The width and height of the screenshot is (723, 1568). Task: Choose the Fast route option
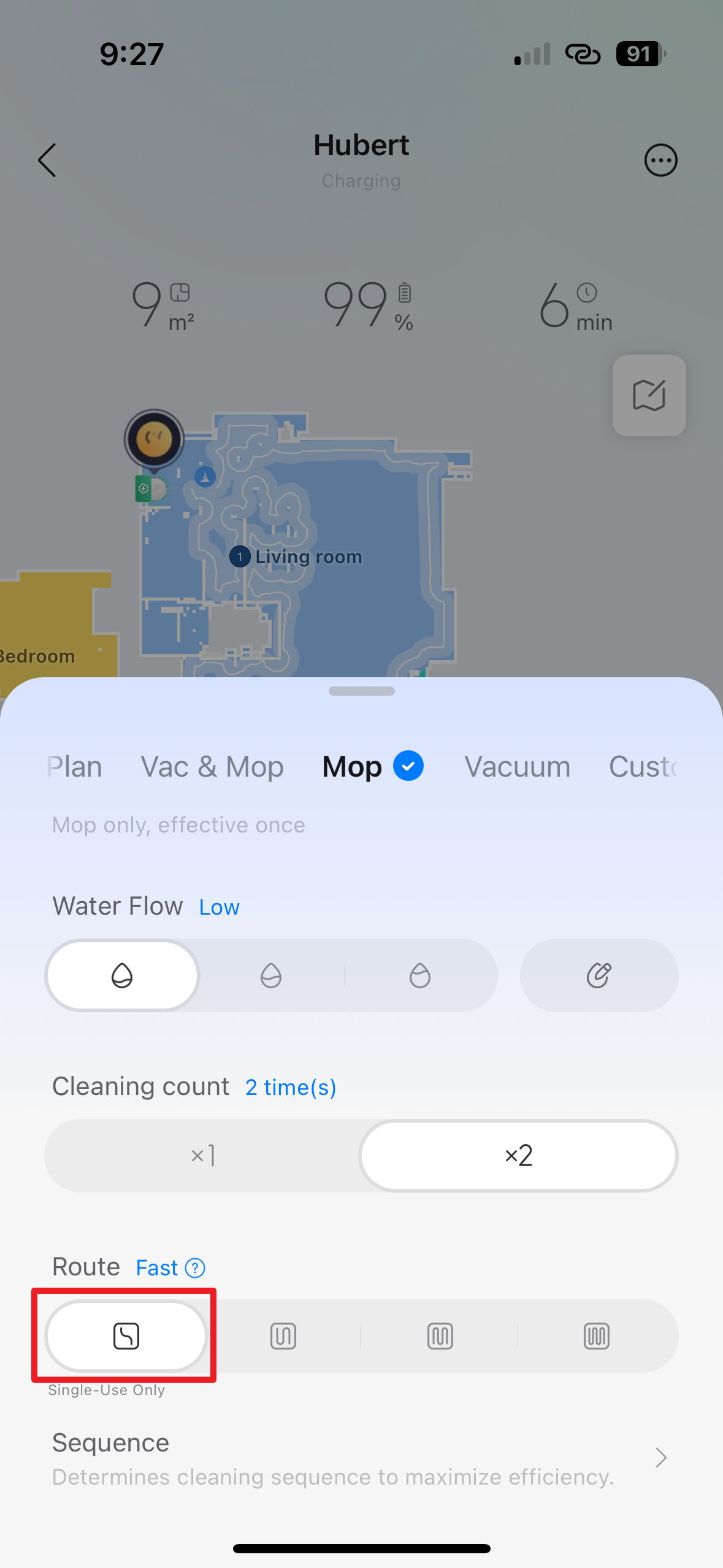point(126,1335)
